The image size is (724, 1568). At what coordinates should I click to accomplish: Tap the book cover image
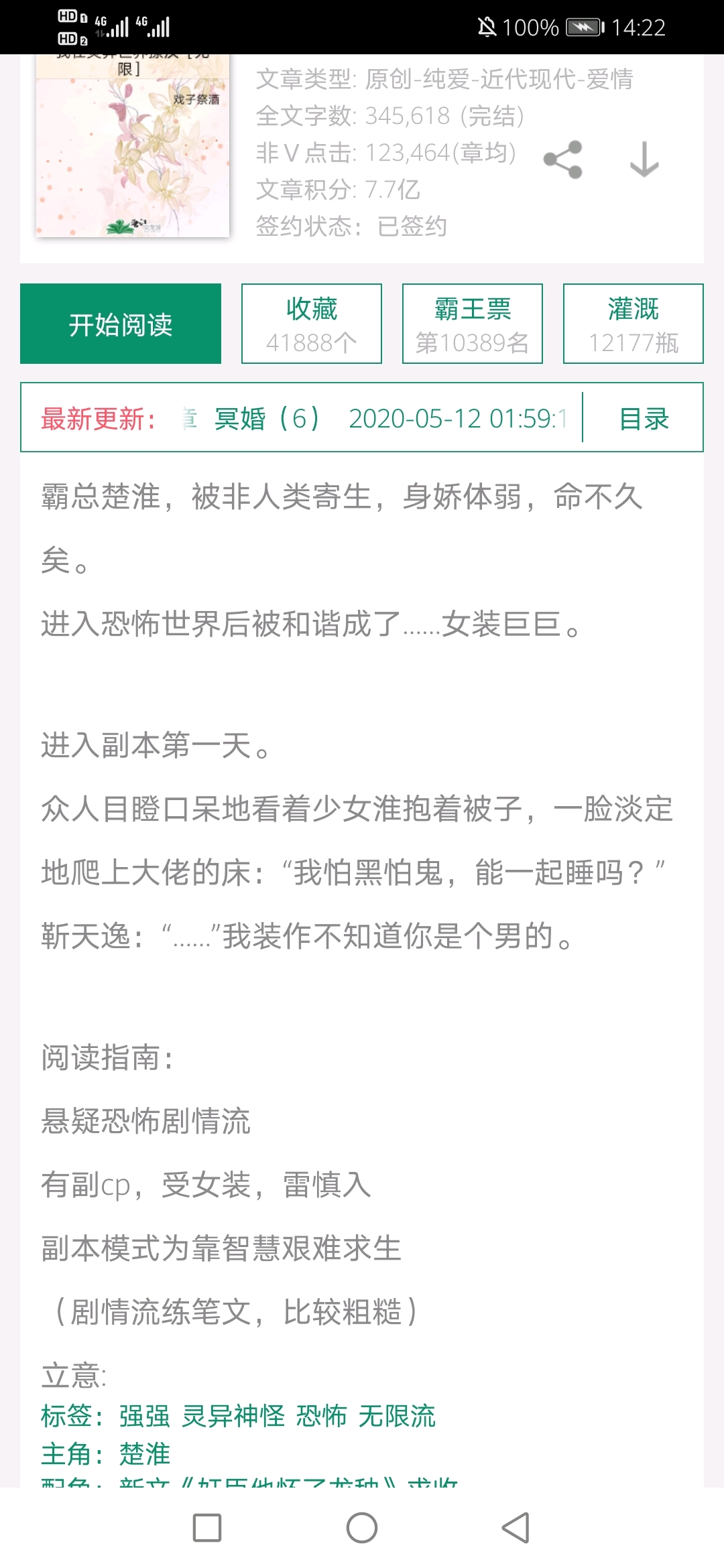click(133, 146)
